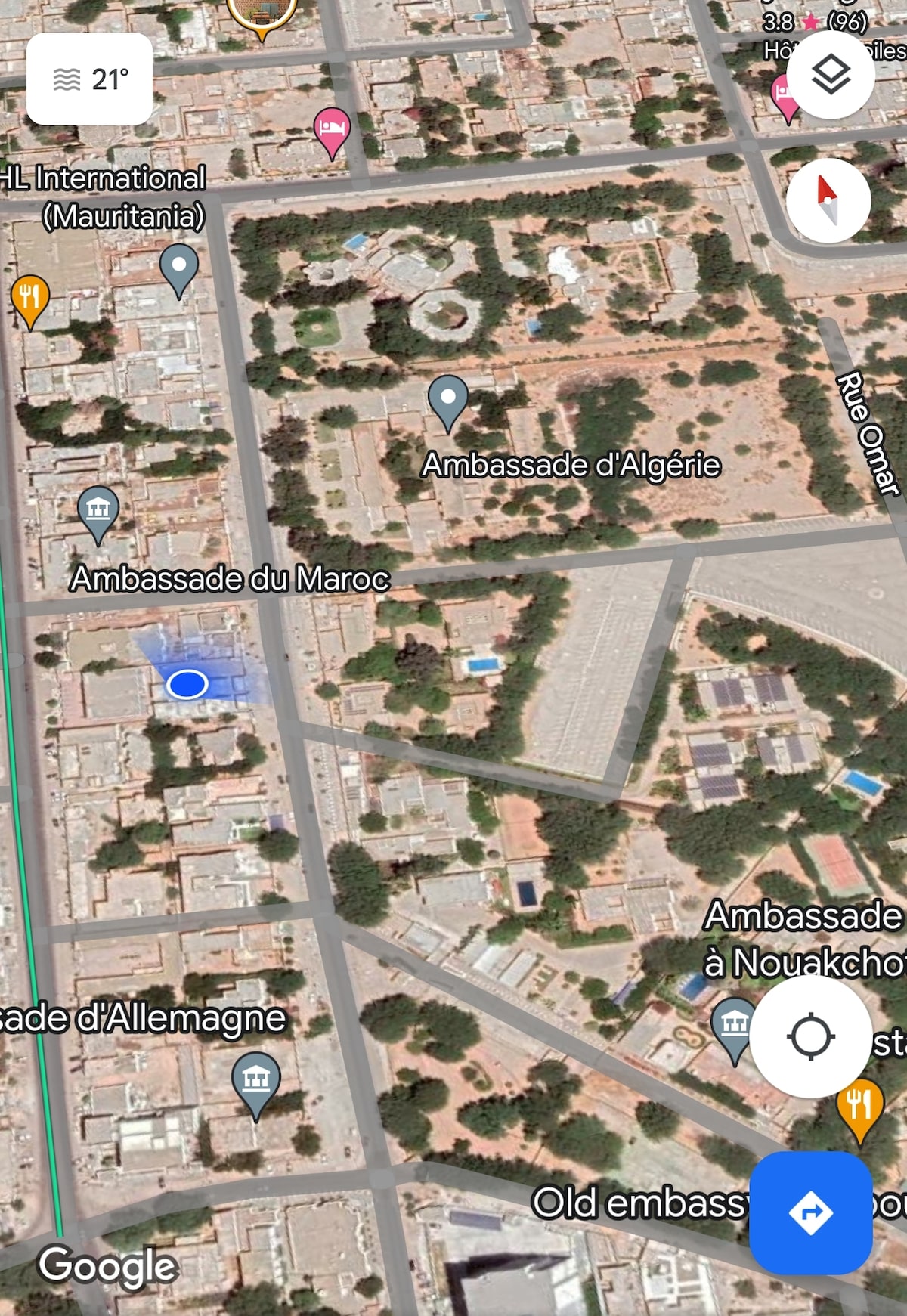Select the Ambassade du Maroc pin
Image resolution: width=907 pixels, height=1316 pixels.
click(98, 510)
